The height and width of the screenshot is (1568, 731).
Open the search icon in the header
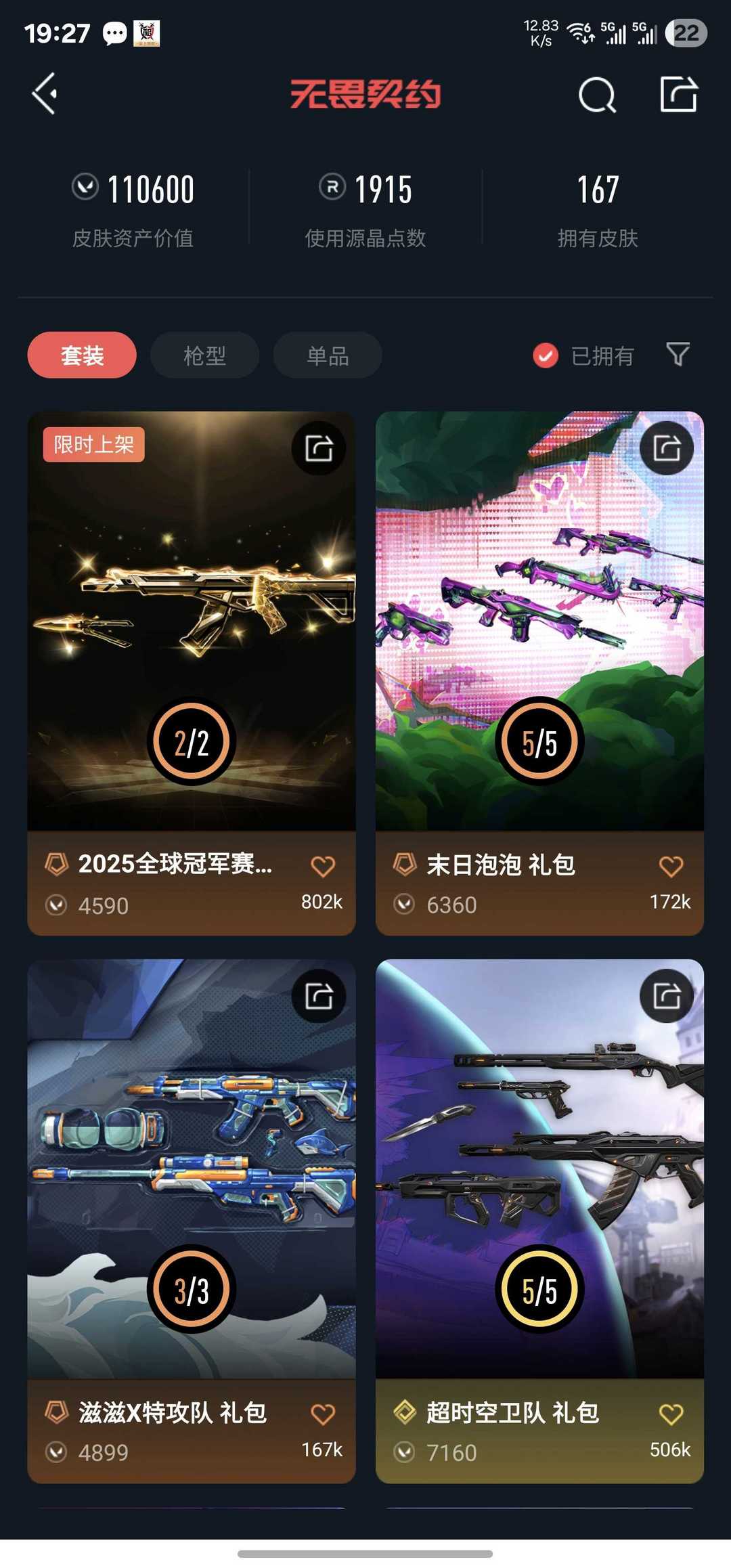[597, 95]
